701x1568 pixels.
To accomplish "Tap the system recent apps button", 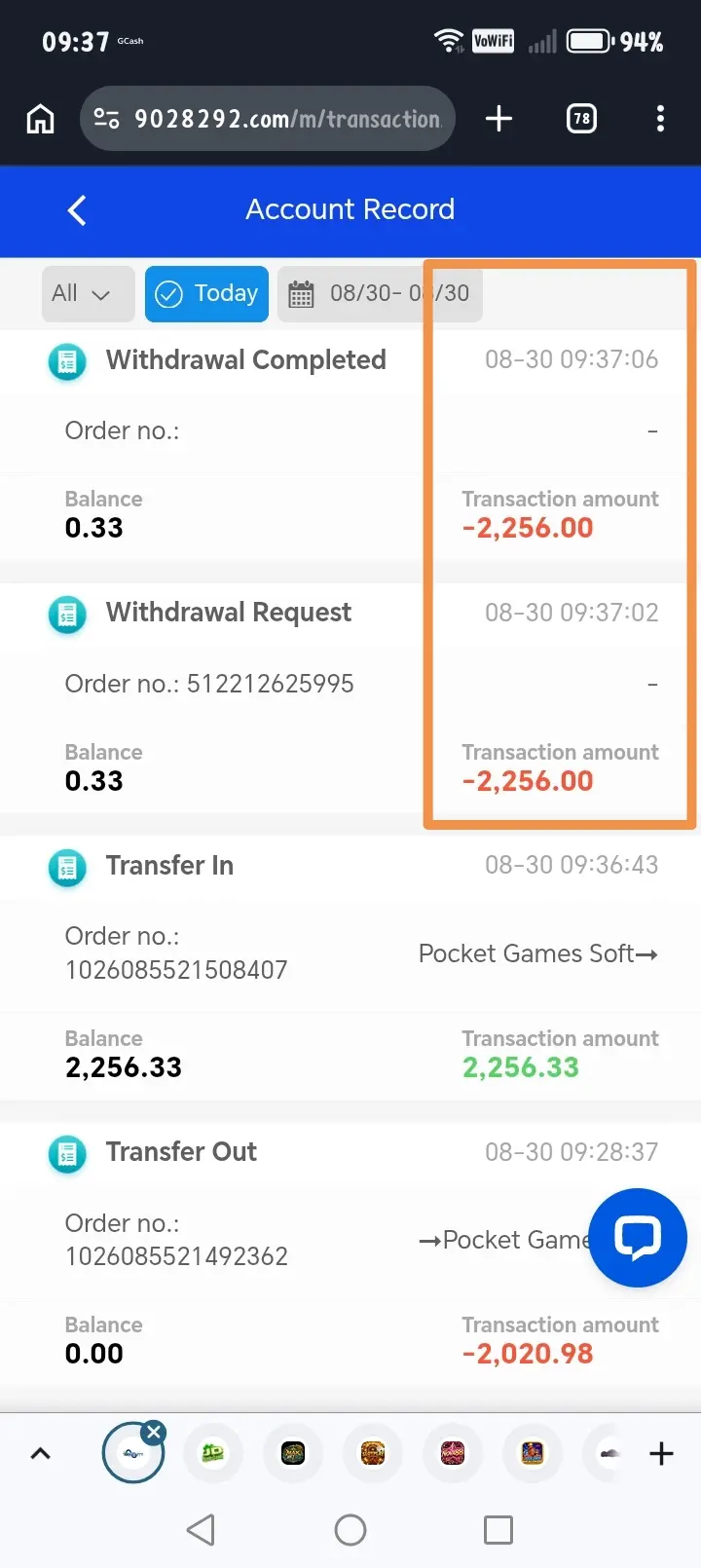I will (x=498, y=1530).
